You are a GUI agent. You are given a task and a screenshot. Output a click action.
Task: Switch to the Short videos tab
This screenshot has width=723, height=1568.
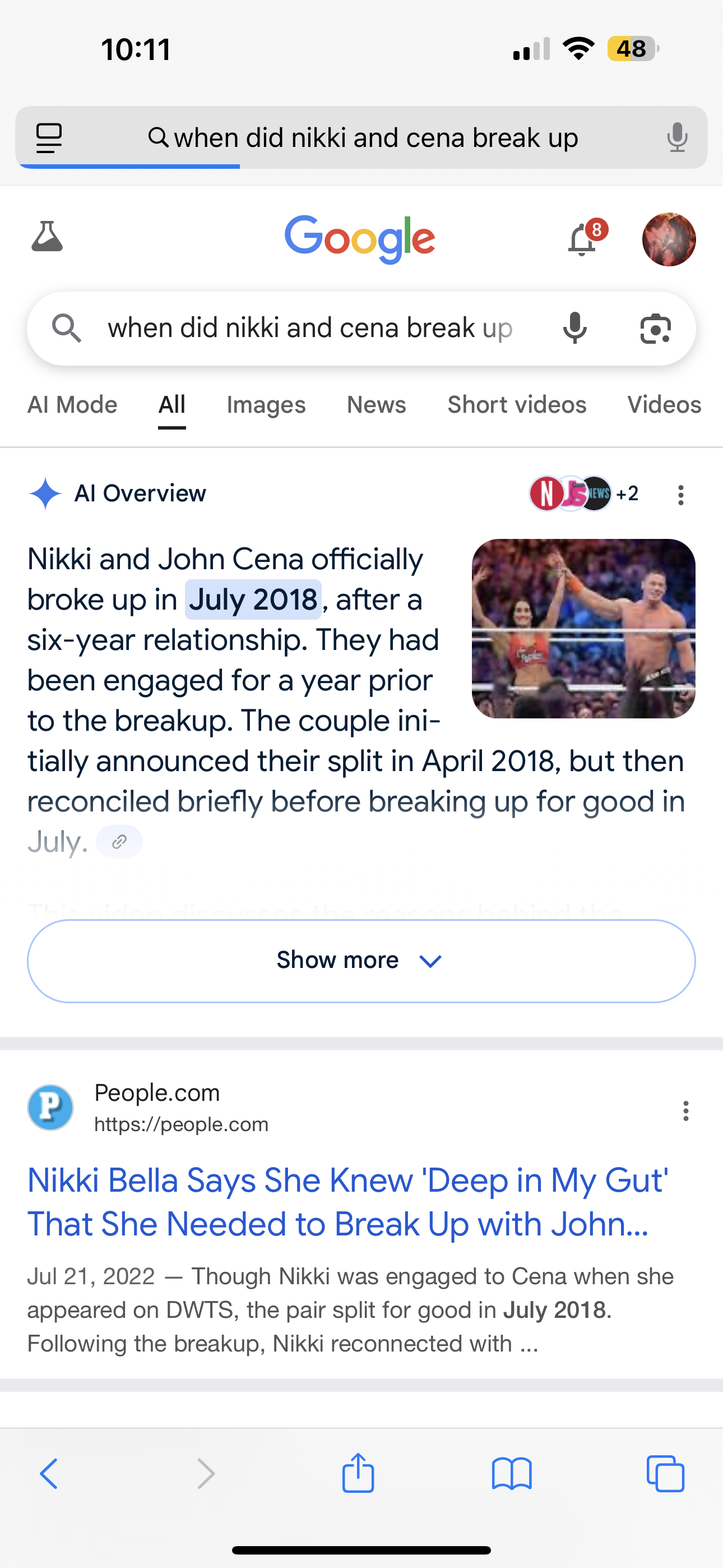coord(517,405)
